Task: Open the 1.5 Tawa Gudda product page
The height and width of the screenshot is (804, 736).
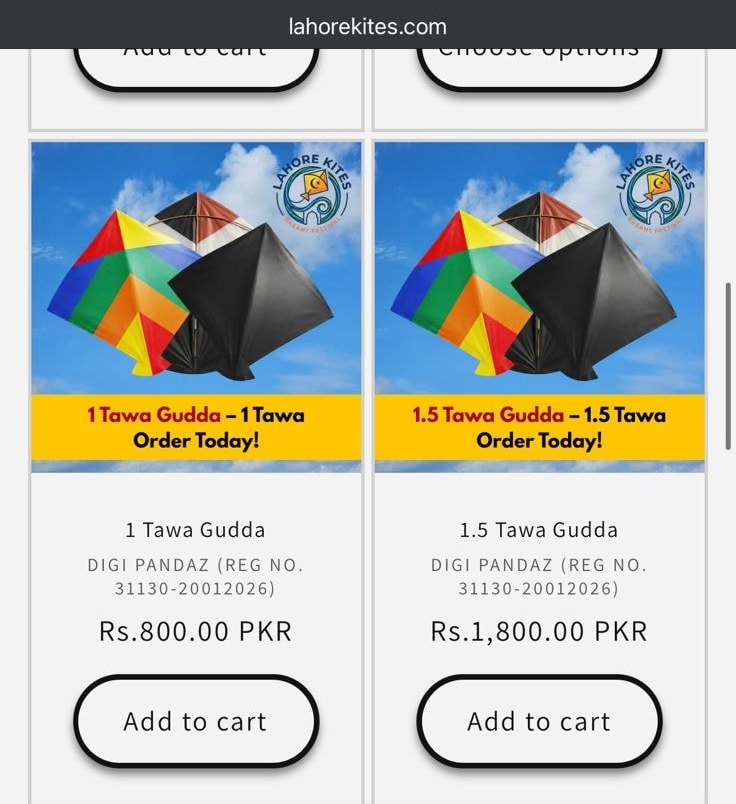Action: click(x=540, y=530)
